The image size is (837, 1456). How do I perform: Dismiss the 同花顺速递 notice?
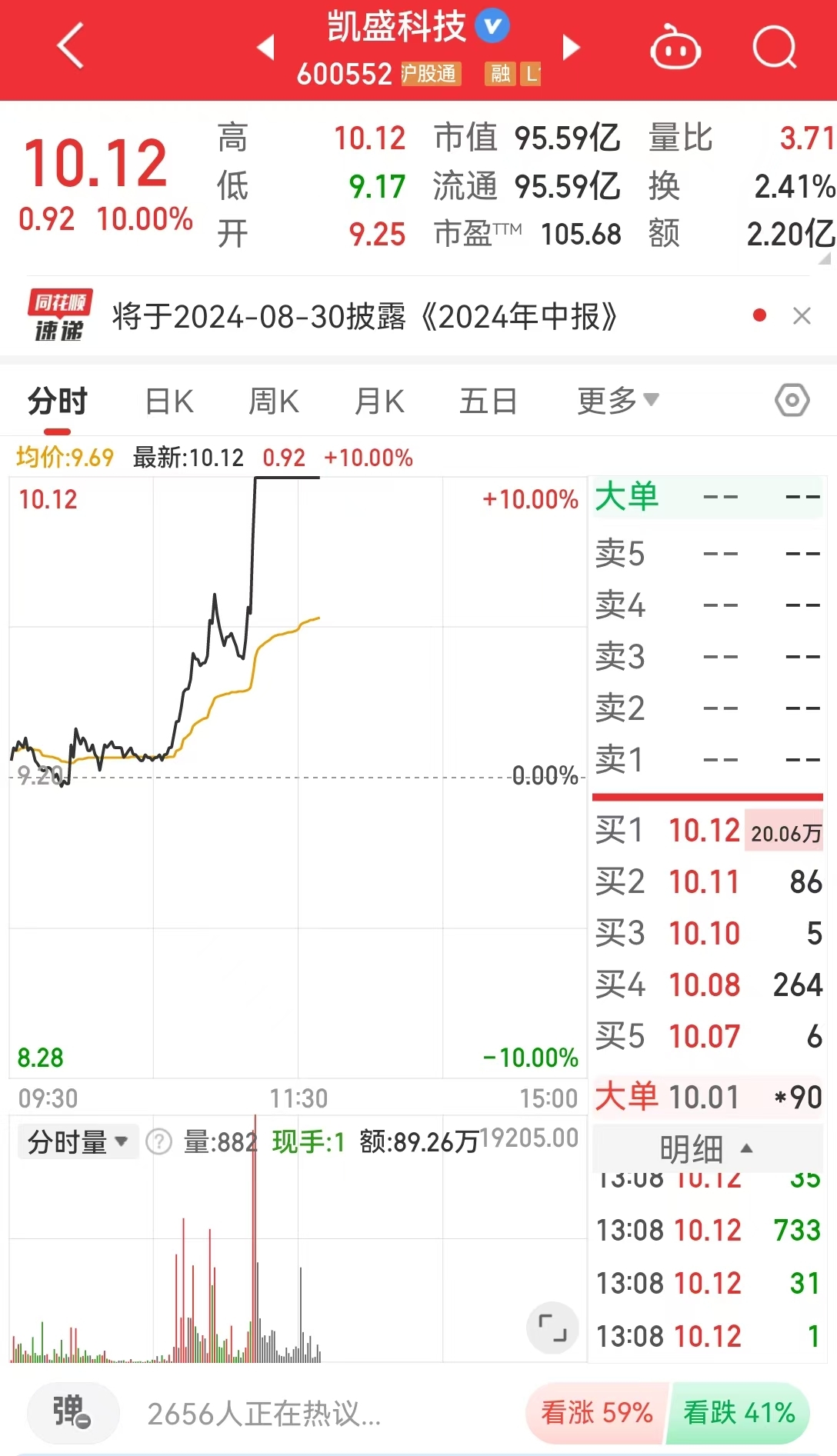(802, 316)
